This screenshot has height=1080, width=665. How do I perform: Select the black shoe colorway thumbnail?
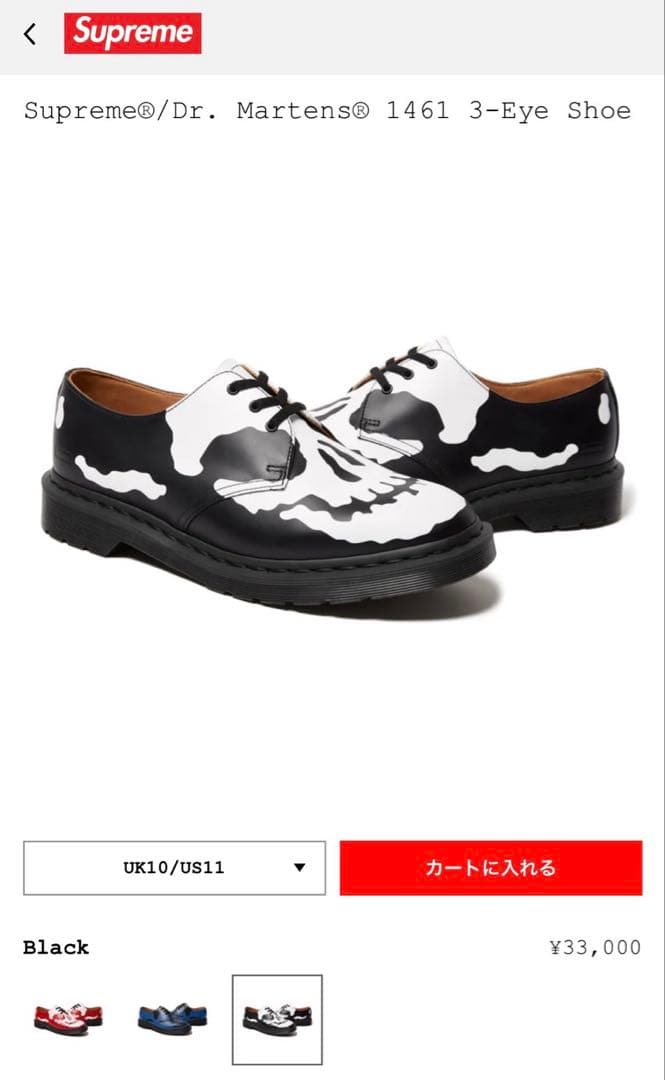pos(277,1019)
